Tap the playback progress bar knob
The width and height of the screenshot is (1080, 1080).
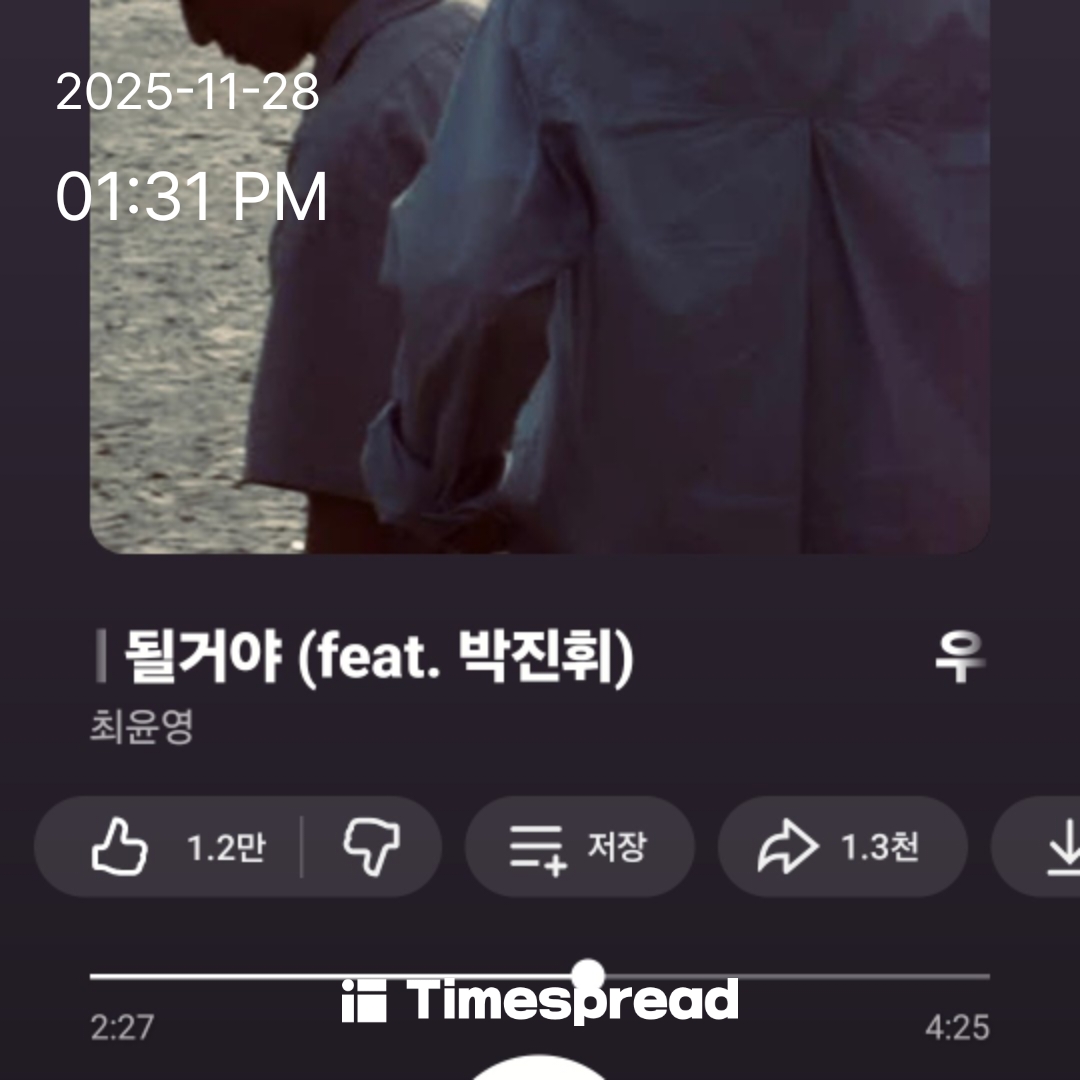589,973
